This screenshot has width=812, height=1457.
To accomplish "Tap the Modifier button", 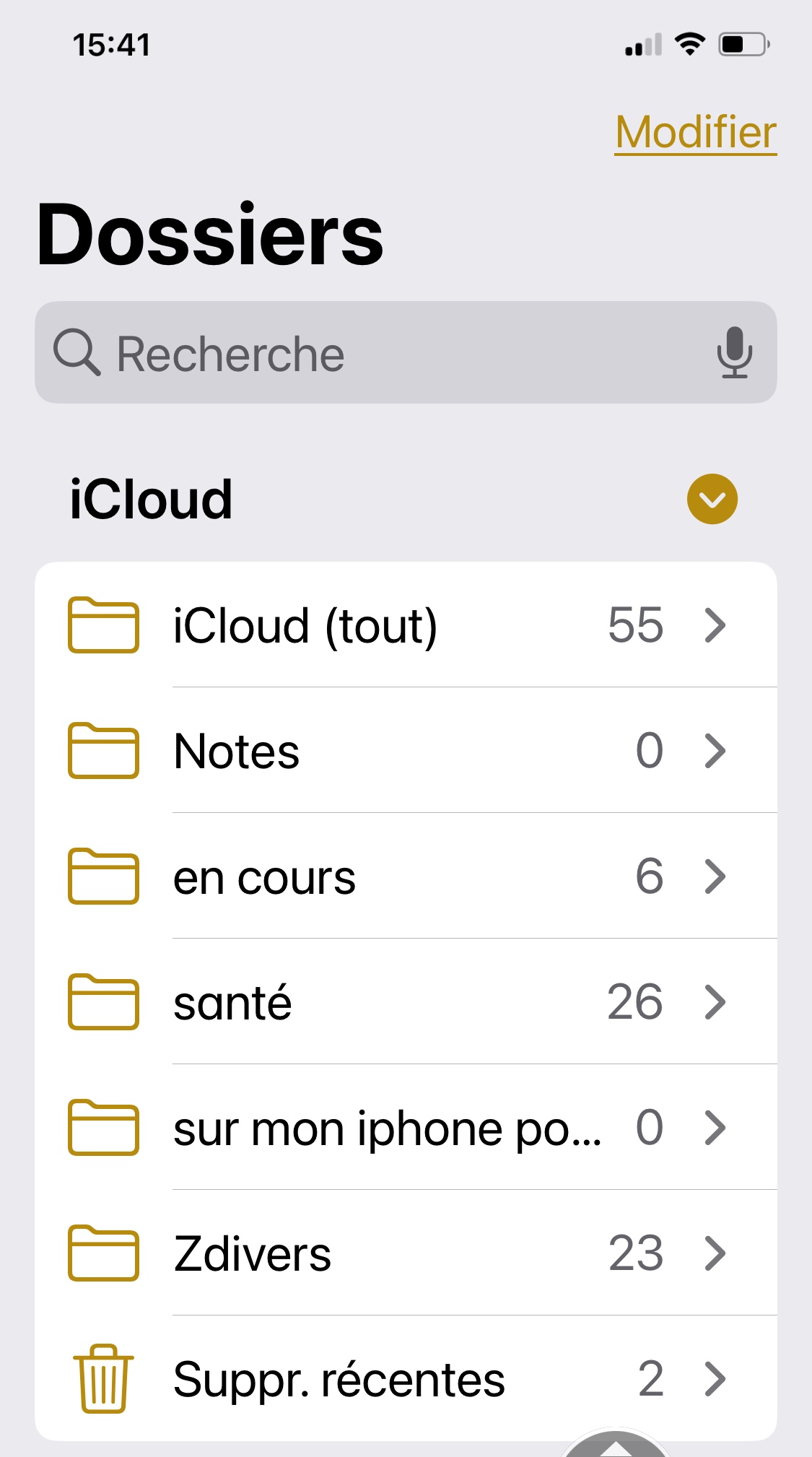I will click(x=695, y=133).
